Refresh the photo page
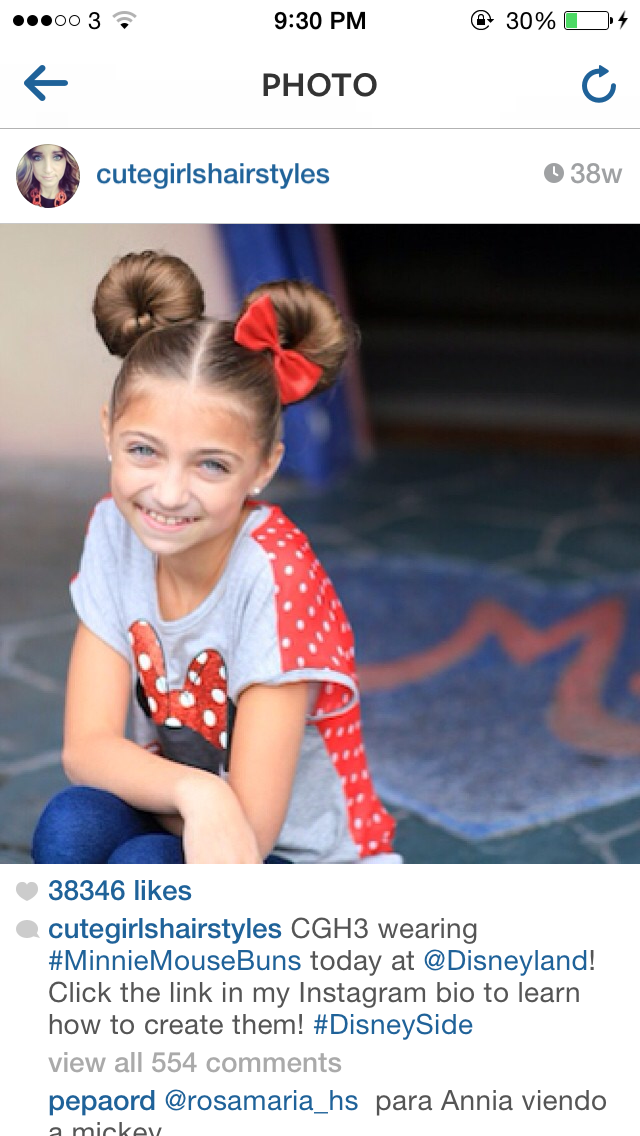This screenshot has width=640, height=1136. coord(599,84)
